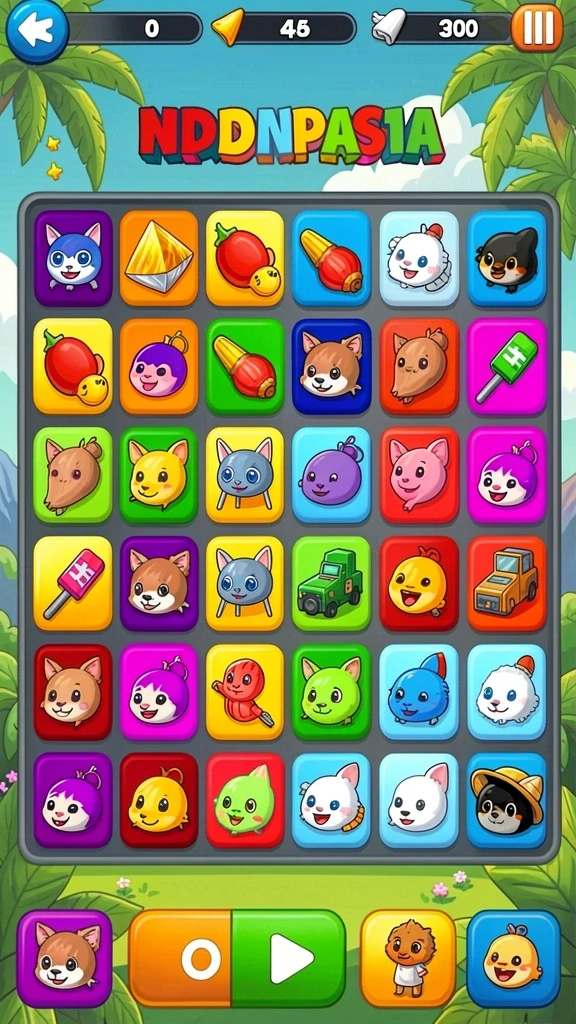576x1024 pixels.
Task: Tap the yellow cat tile on green
Action: (159, 475)
